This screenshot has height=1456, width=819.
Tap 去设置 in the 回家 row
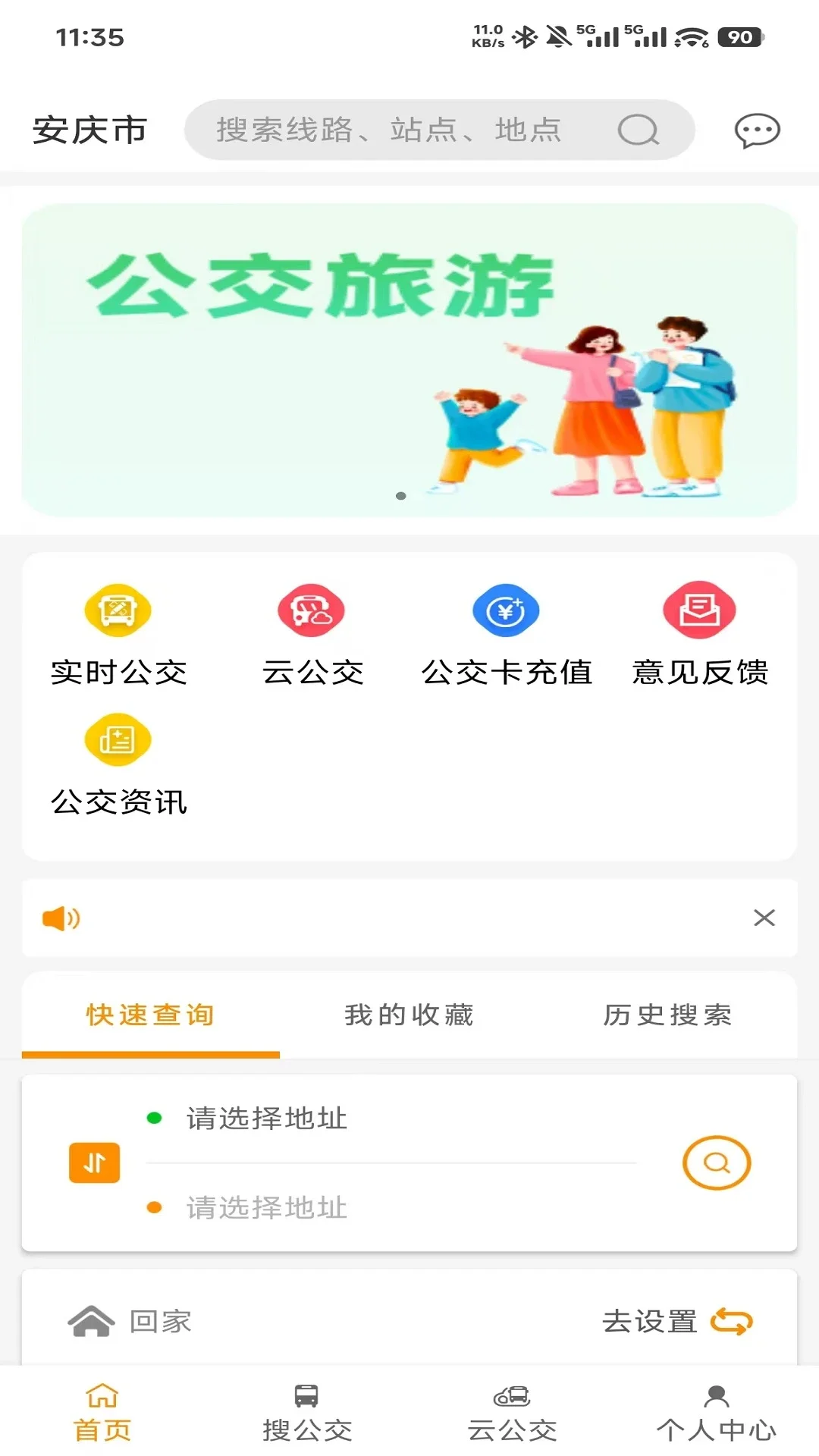(676, 1322)
